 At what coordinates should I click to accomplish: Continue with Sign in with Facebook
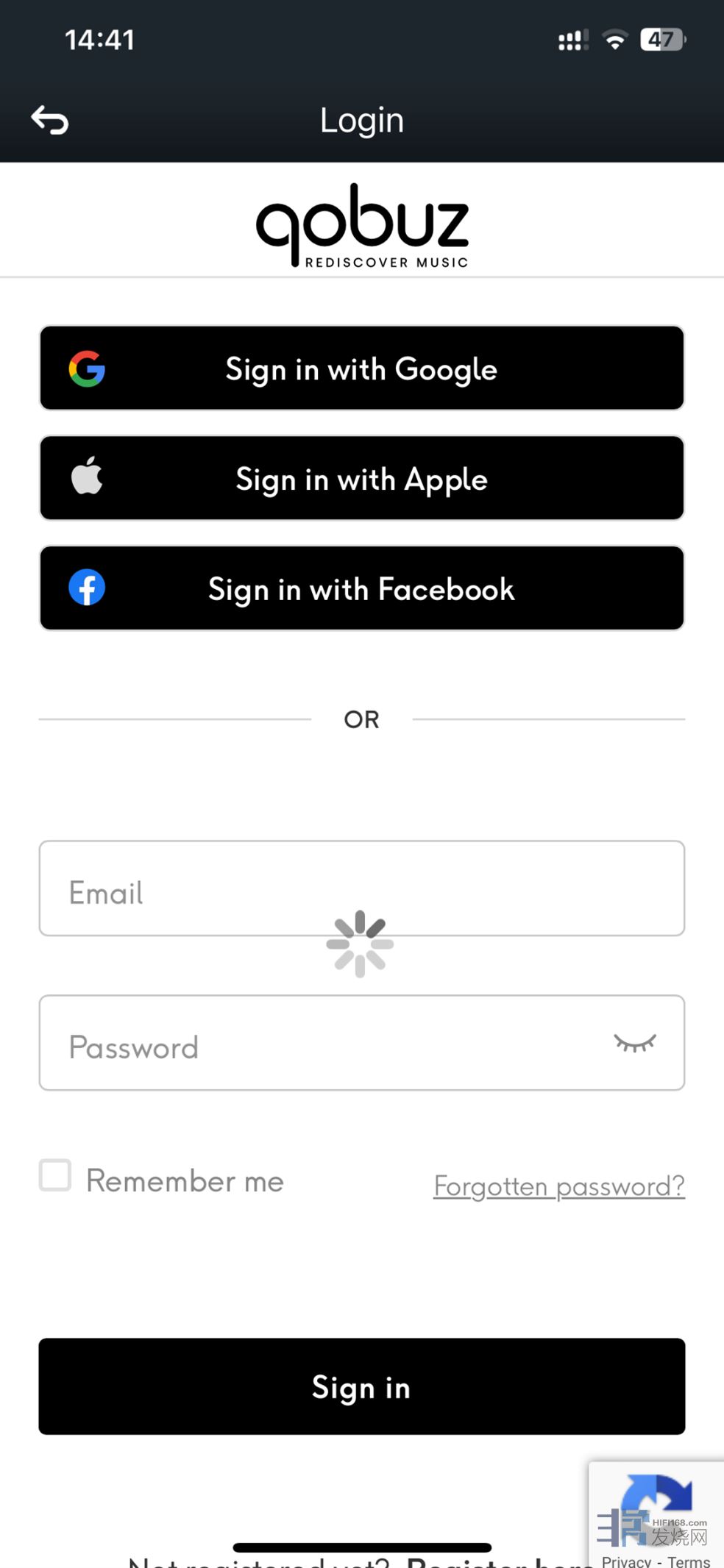point(361,588)
